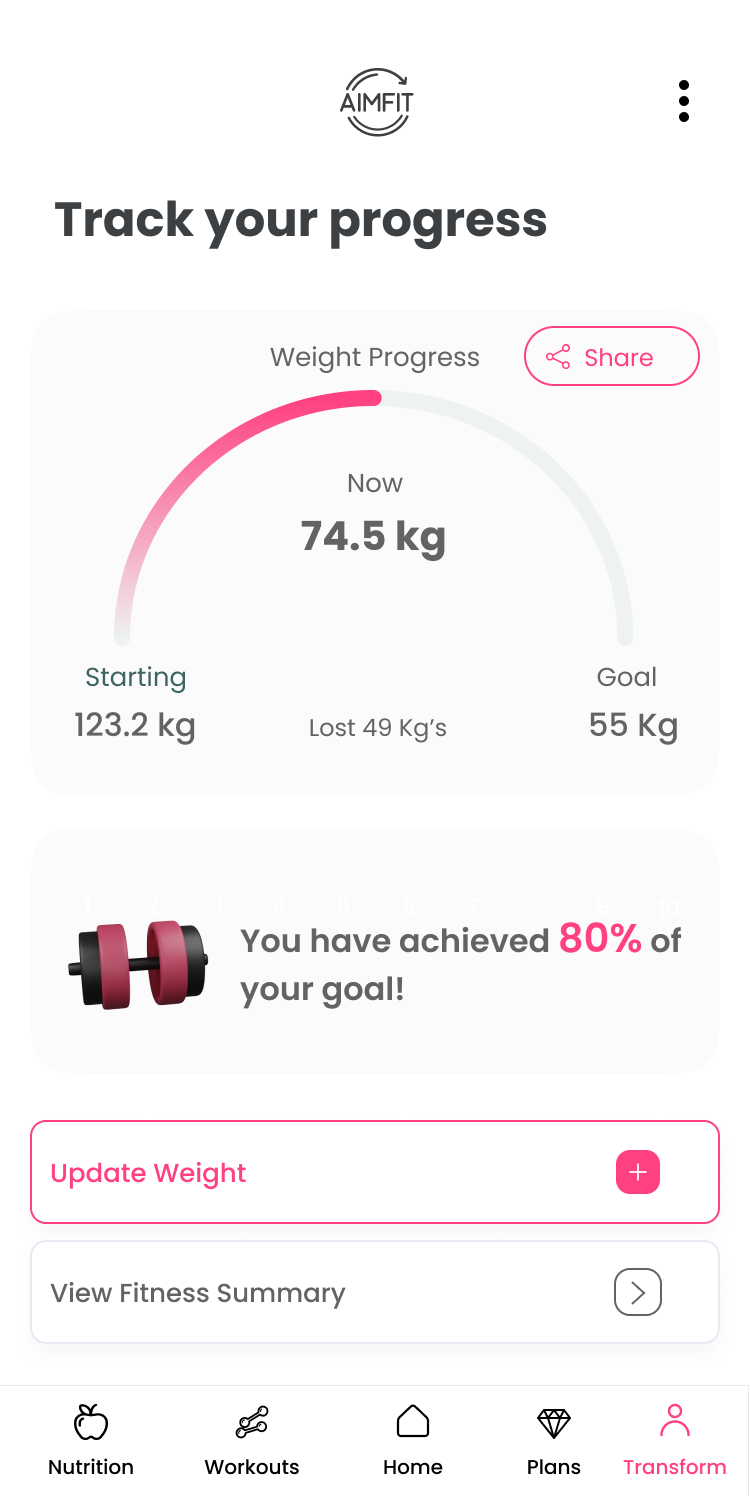The image size is (750, 1496).
Task: Open the three-dot overflow menu
Action: point(684,101)
